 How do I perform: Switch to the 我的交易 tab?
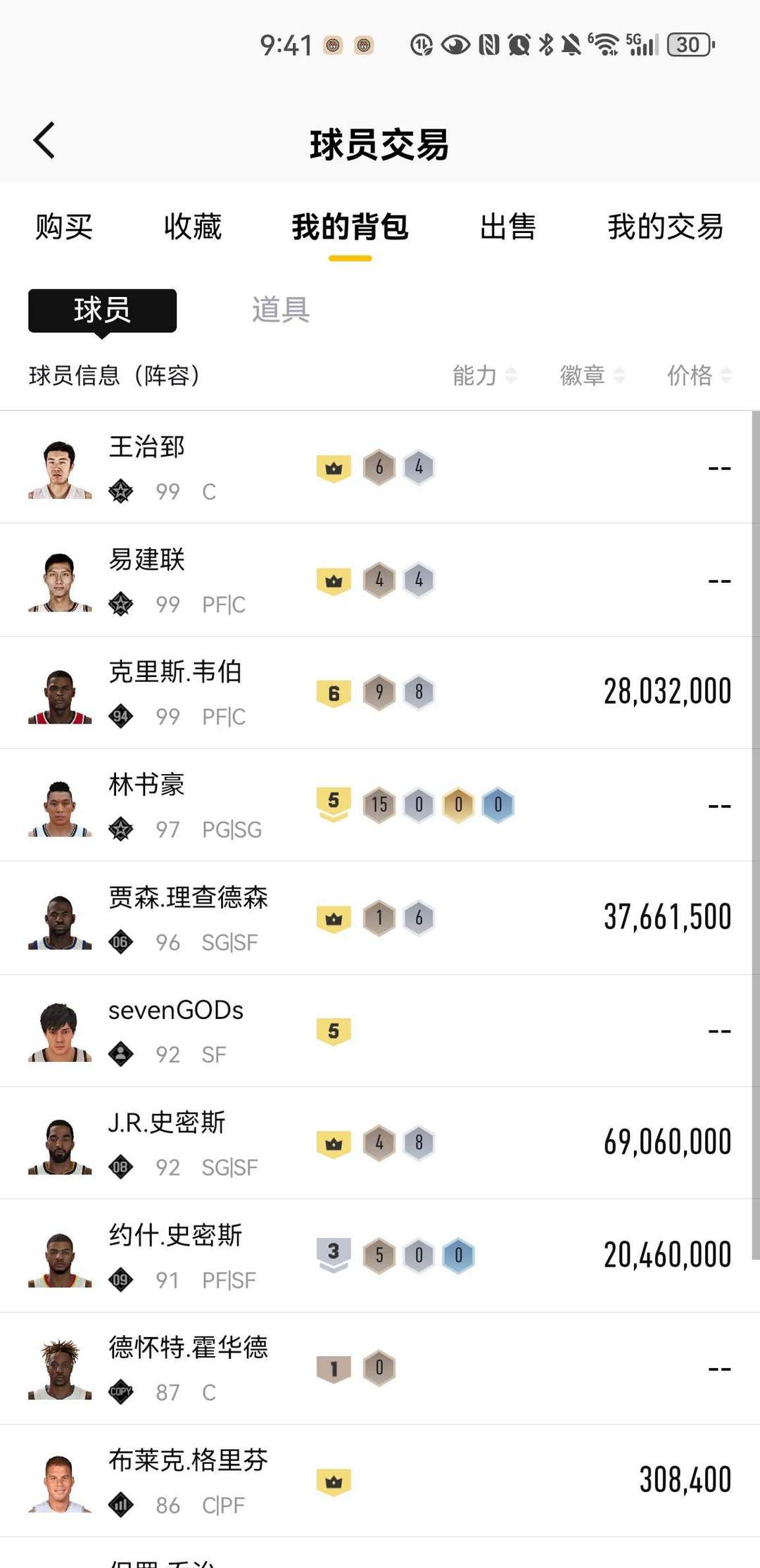tap(665, 227)
